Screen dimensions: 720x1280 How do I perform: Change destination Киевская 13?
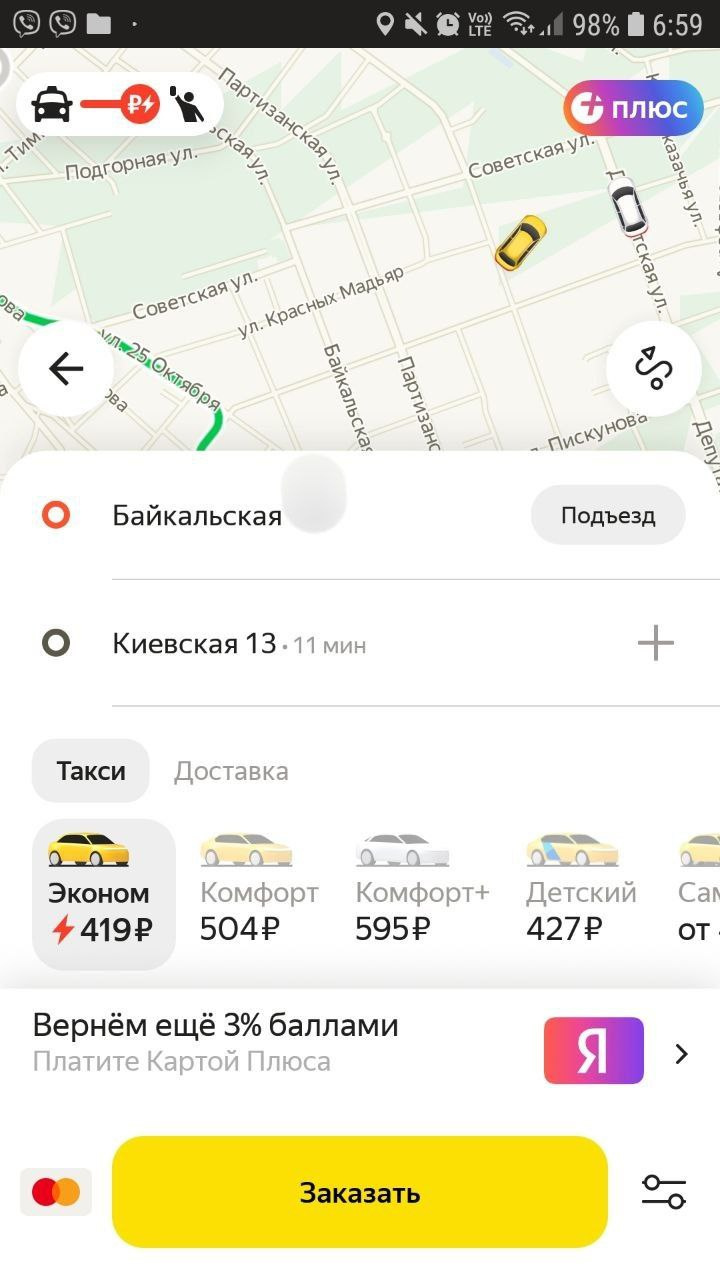195,644
